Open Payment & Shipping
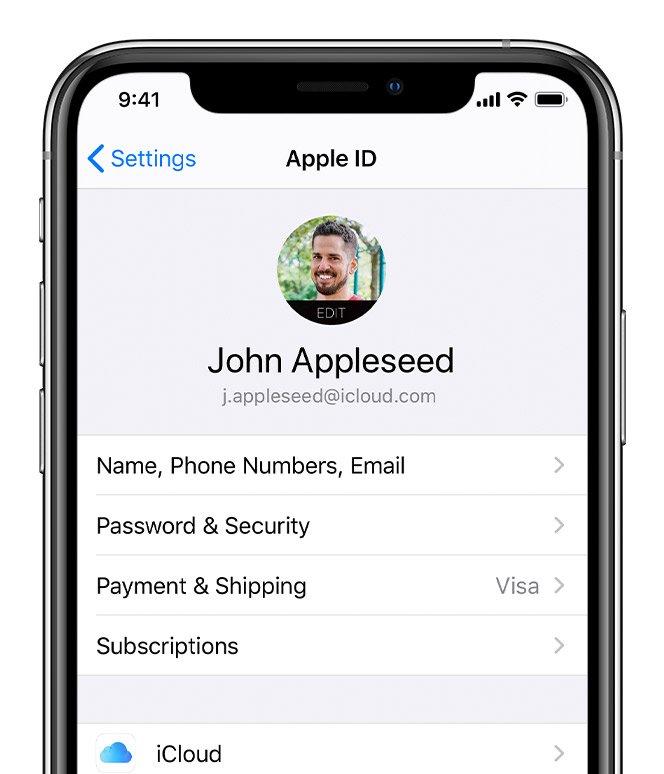664x774 pixels. [331, 586]
